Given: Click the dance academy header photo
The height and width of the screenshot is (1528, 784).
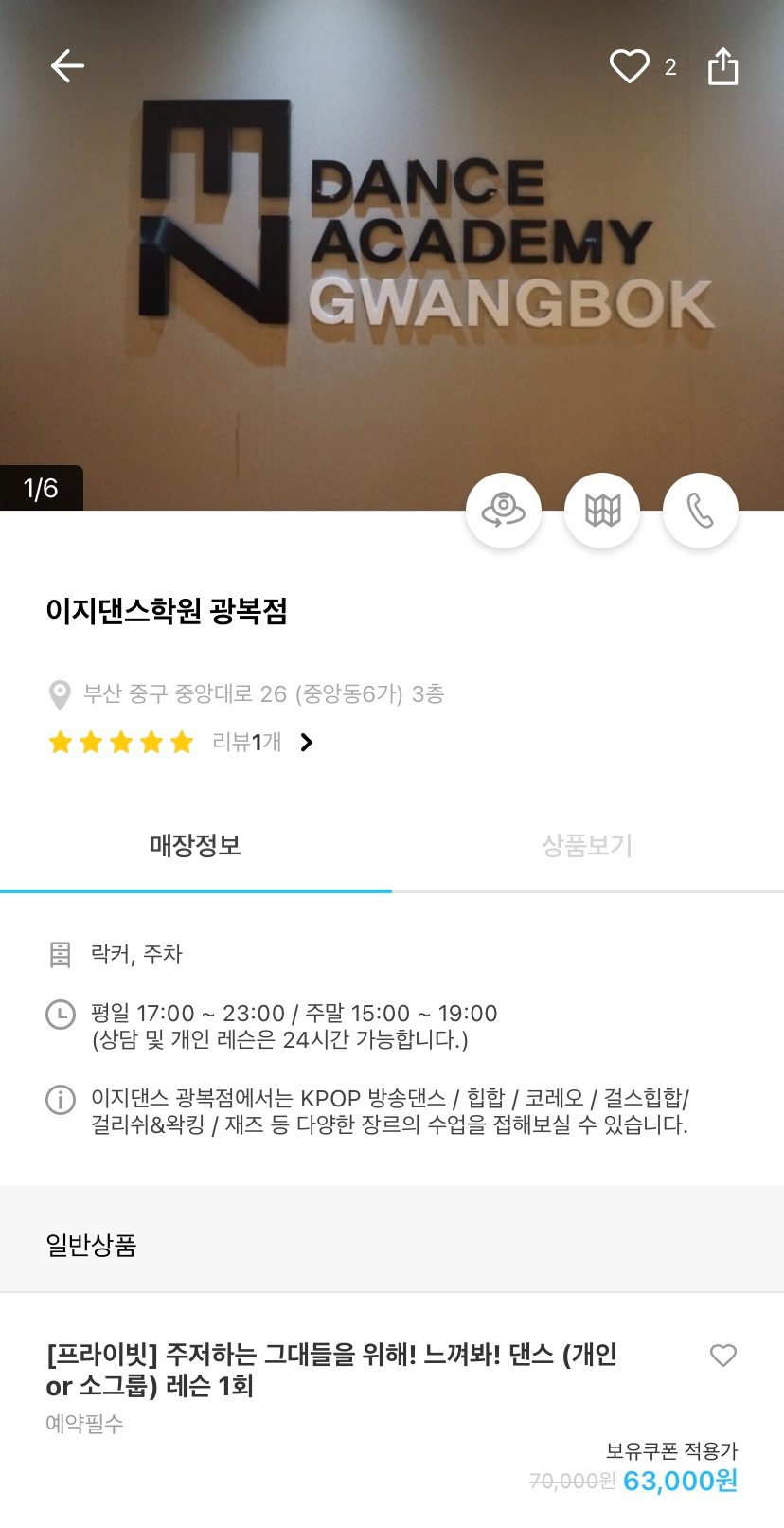Looking at the screenshot, I should coord(392,265).
